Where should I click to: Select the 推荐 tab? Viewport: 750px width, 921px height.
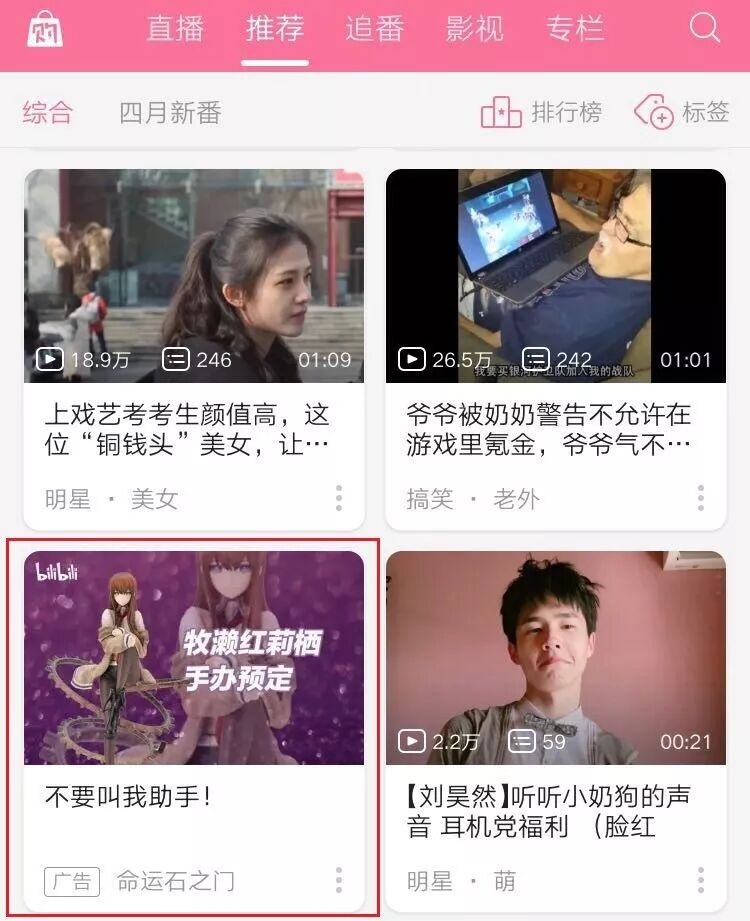[x=275, y=28]
